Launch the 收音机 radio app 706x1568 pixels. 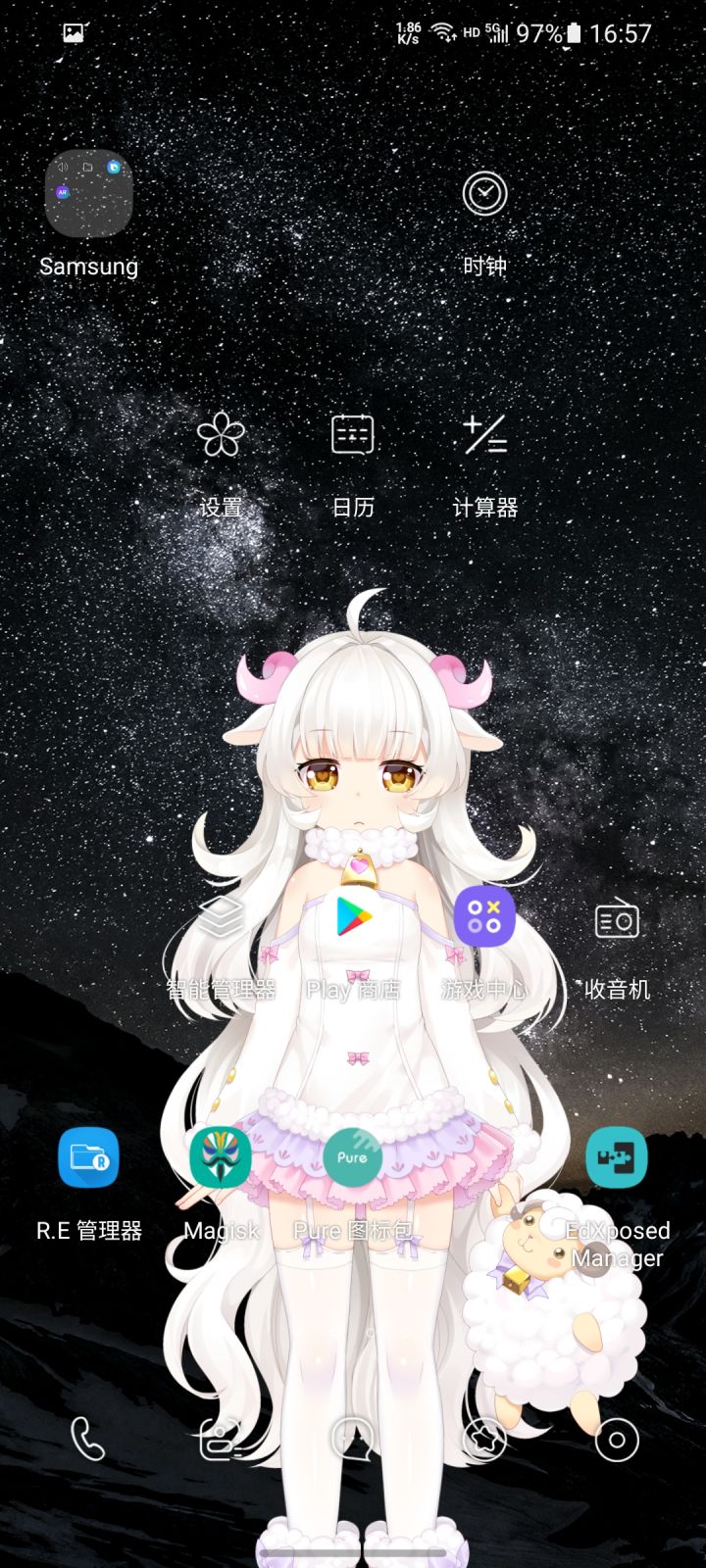coord(616,919)
